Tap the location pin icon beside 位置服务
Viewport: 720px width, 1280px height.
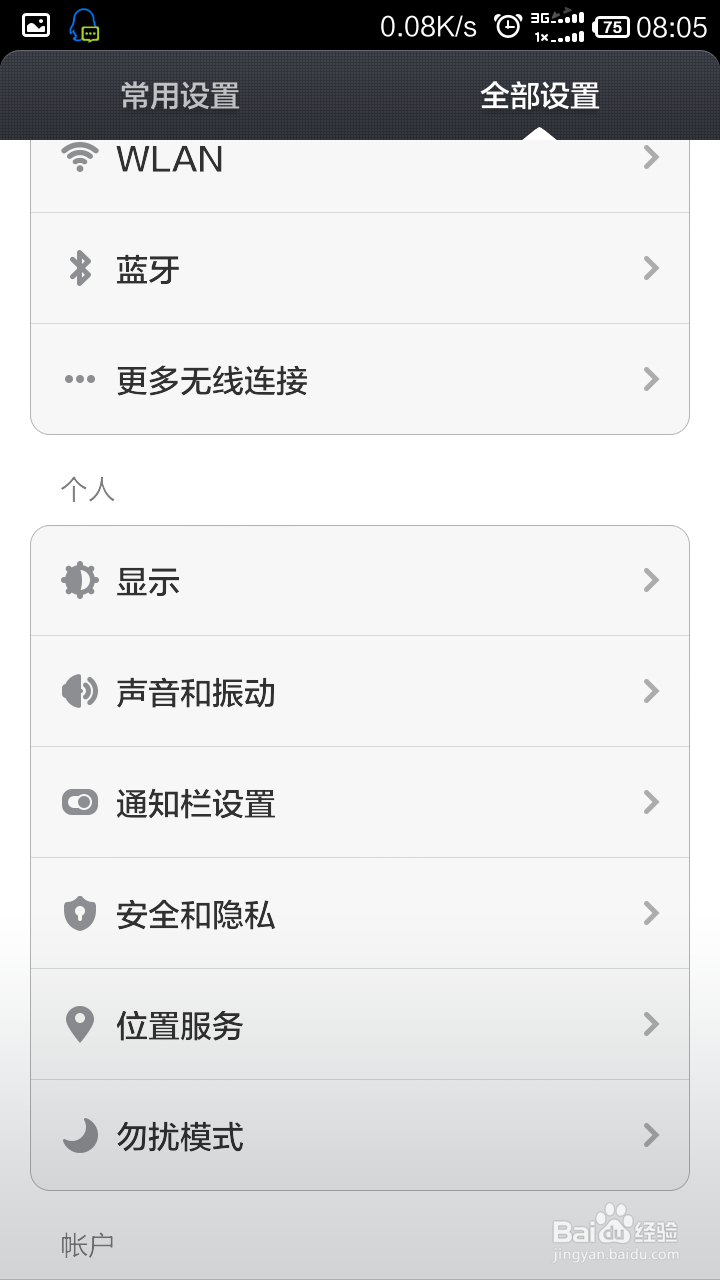[80, 1024]
